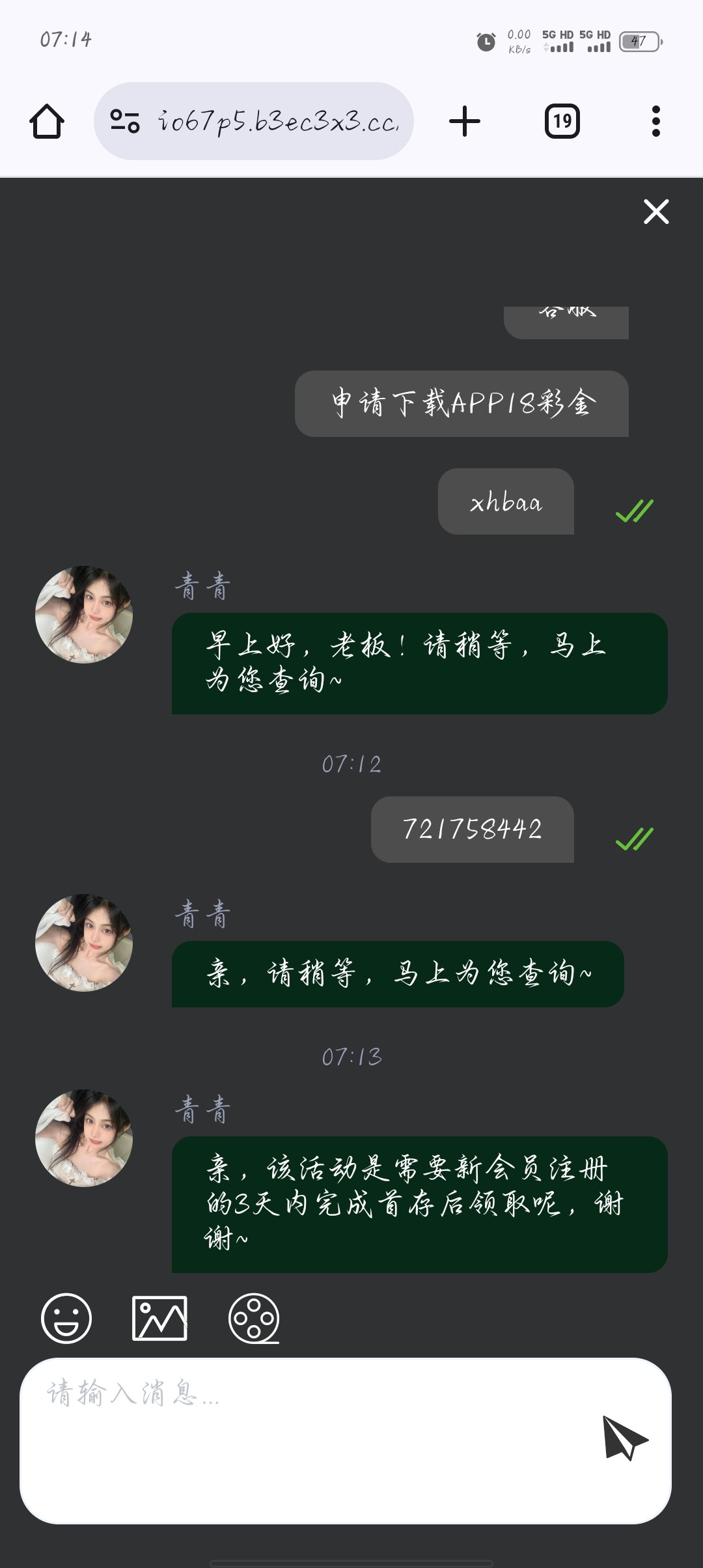
Task: Tap the site permissions icon in address bar
Action: [126, 121]
